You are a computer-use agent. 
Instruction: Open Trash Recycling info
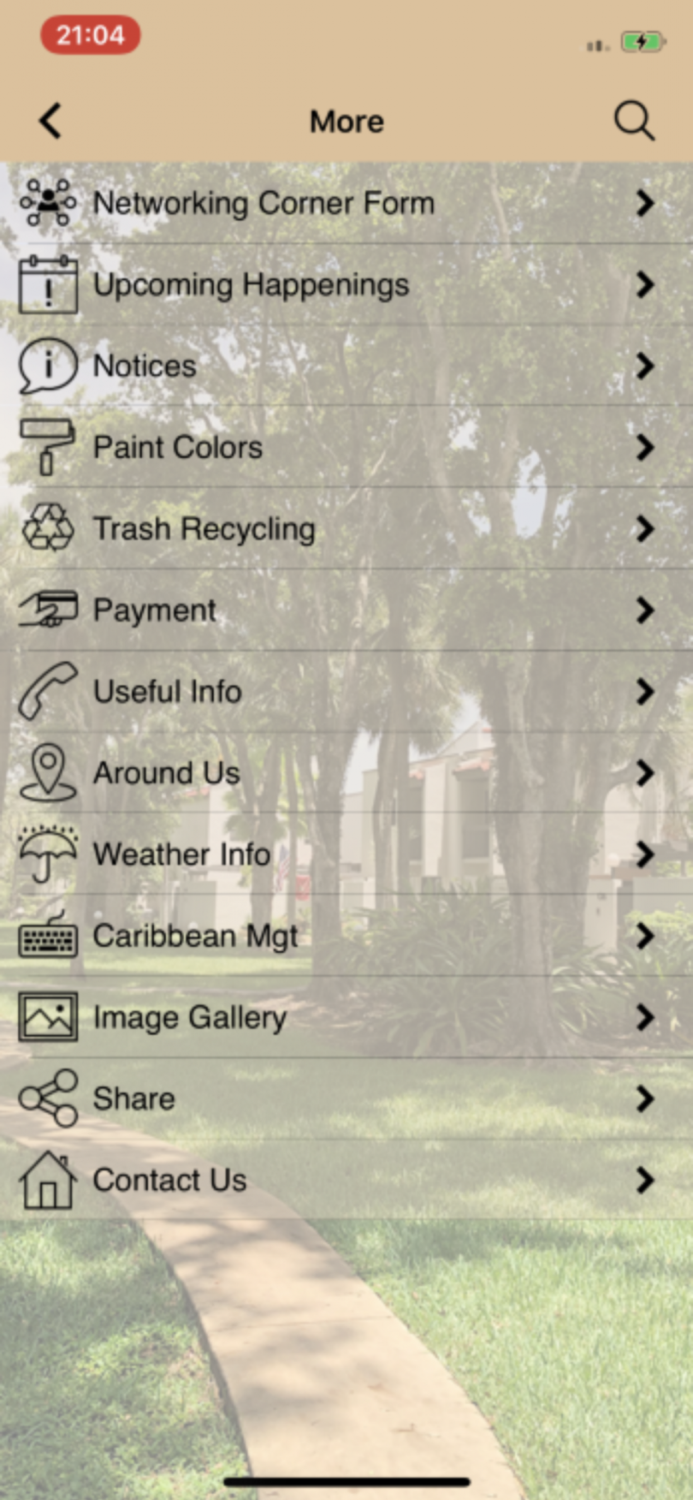pos(204,529)
